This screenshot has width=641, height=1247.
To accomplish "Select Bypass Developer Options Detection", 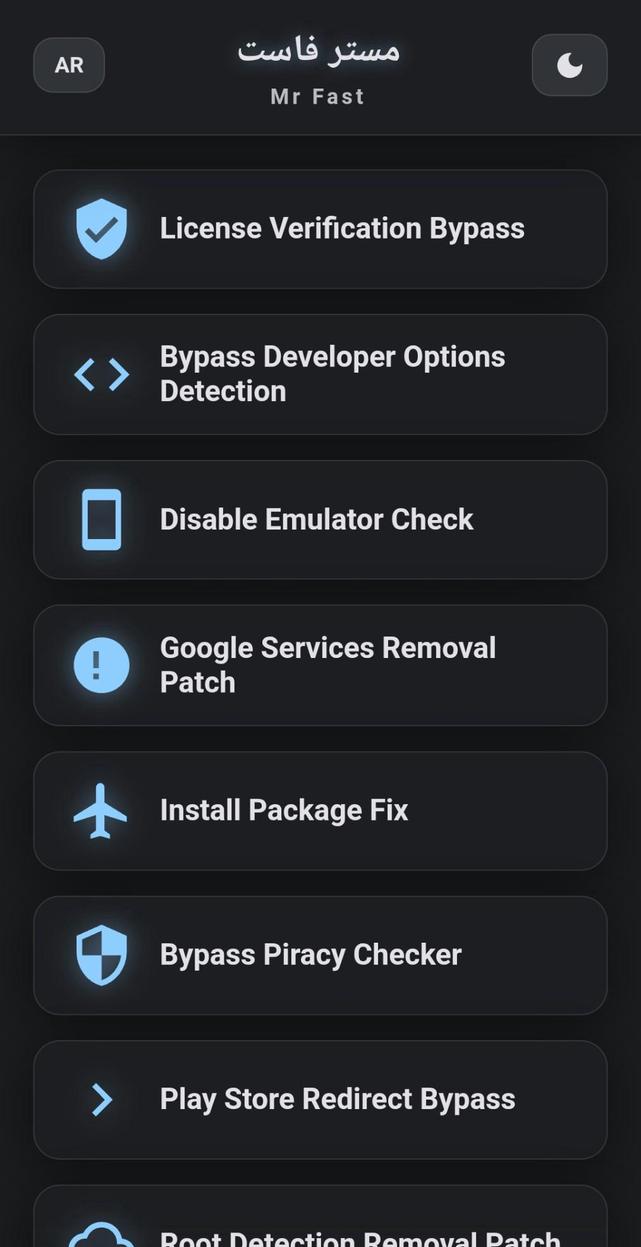I will pyautogui.click(x=320, y=374).
